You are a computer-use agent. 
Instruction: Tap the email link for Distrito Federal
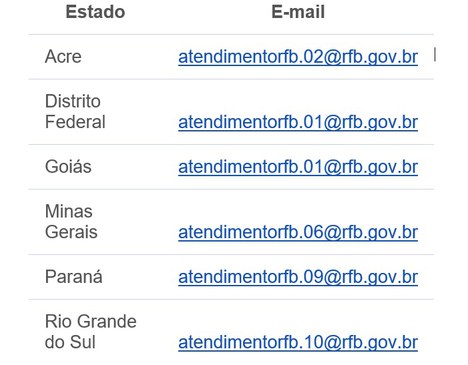coord(298,122)
